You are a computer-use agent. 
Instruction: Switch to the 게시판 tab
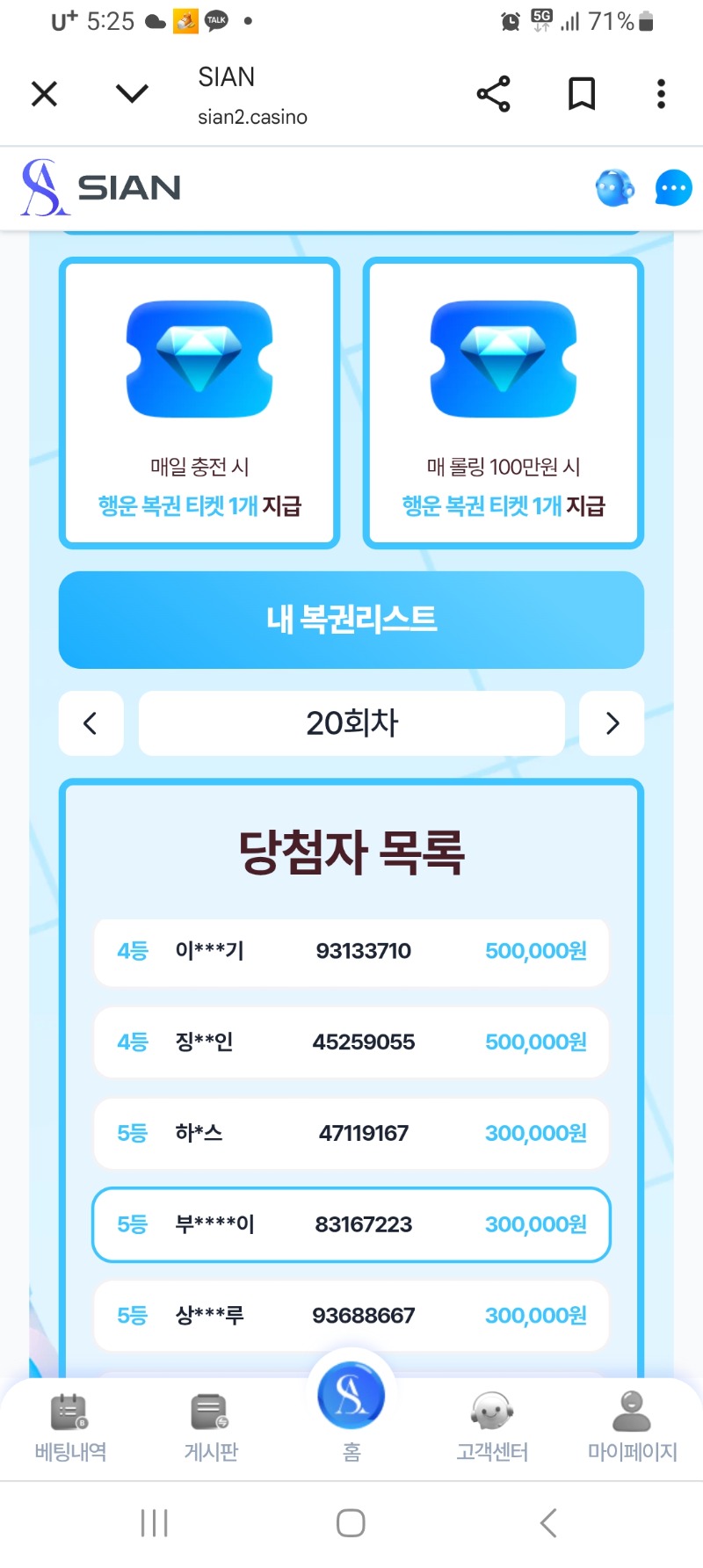pyautogui.click(x=211, y=1428)
